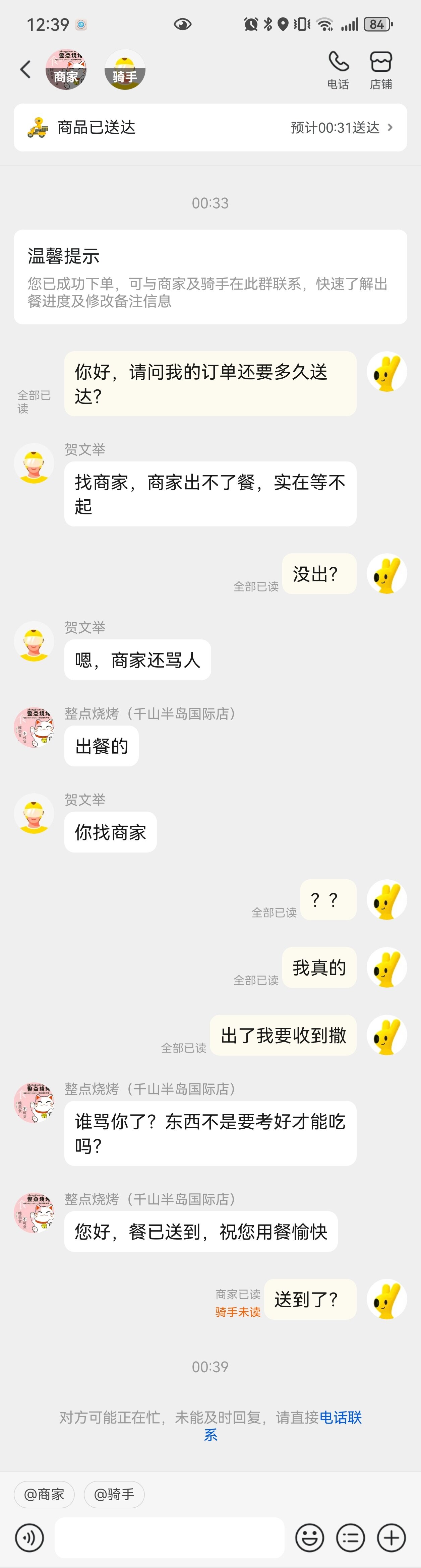Go back using the top-left arrow

point(25,69)
